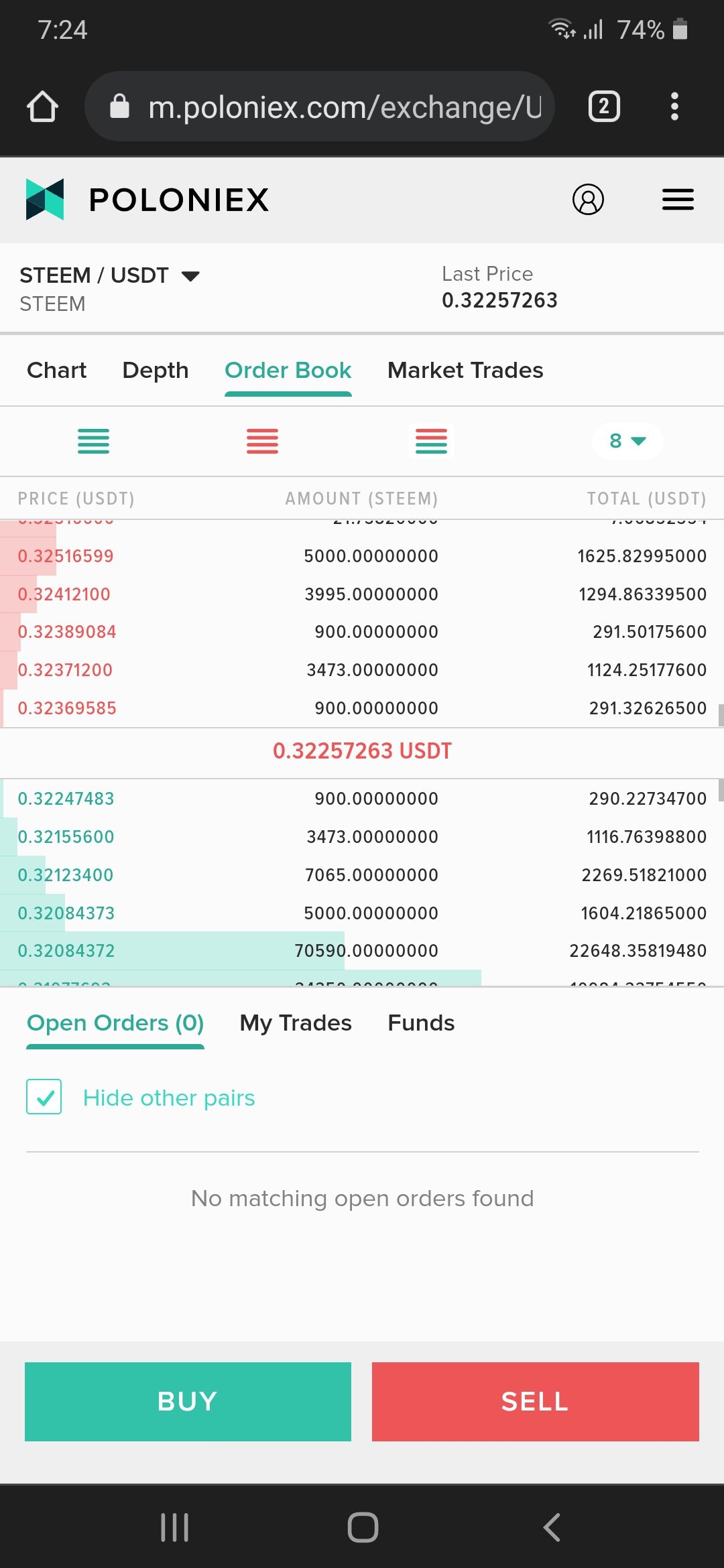Tap the red SELL button
This screenshot has width=724, height=1568.
(536, 1402)
